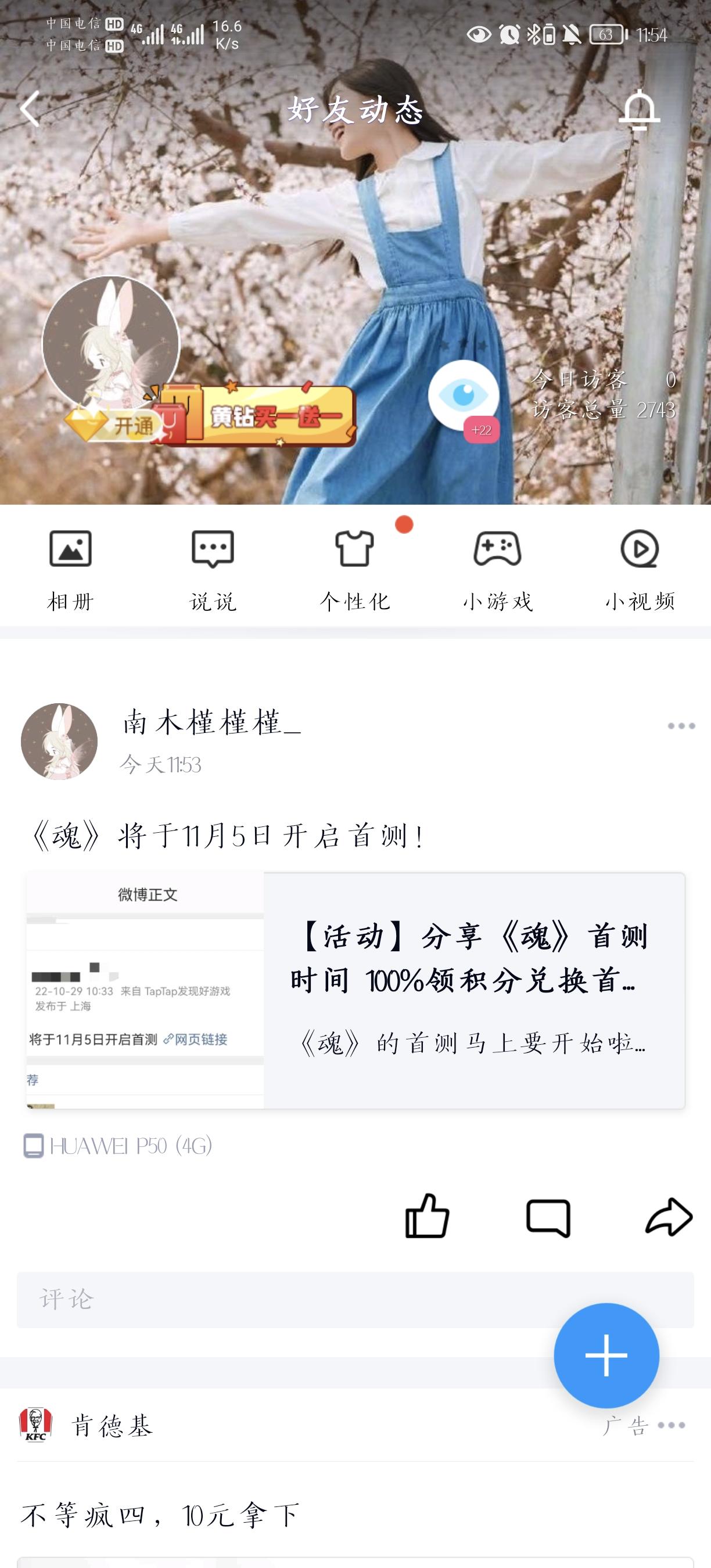The width and height of the screenshot is (711, 1568).
Task: Tap the 评论 comment input field
Action: click(355, 1300)
